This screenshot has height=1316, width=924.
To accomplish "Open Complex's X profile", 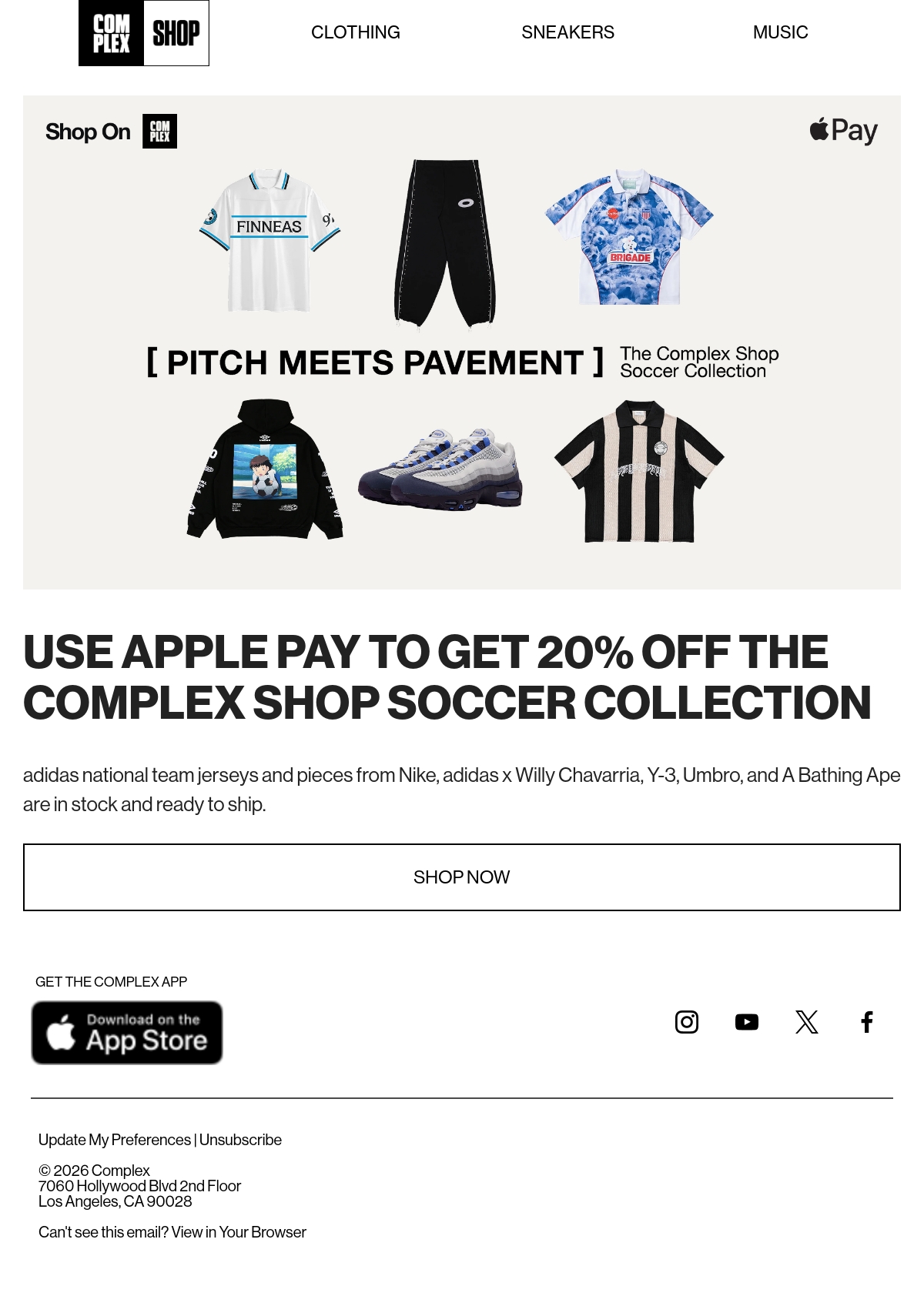I will click(807, 1022).
